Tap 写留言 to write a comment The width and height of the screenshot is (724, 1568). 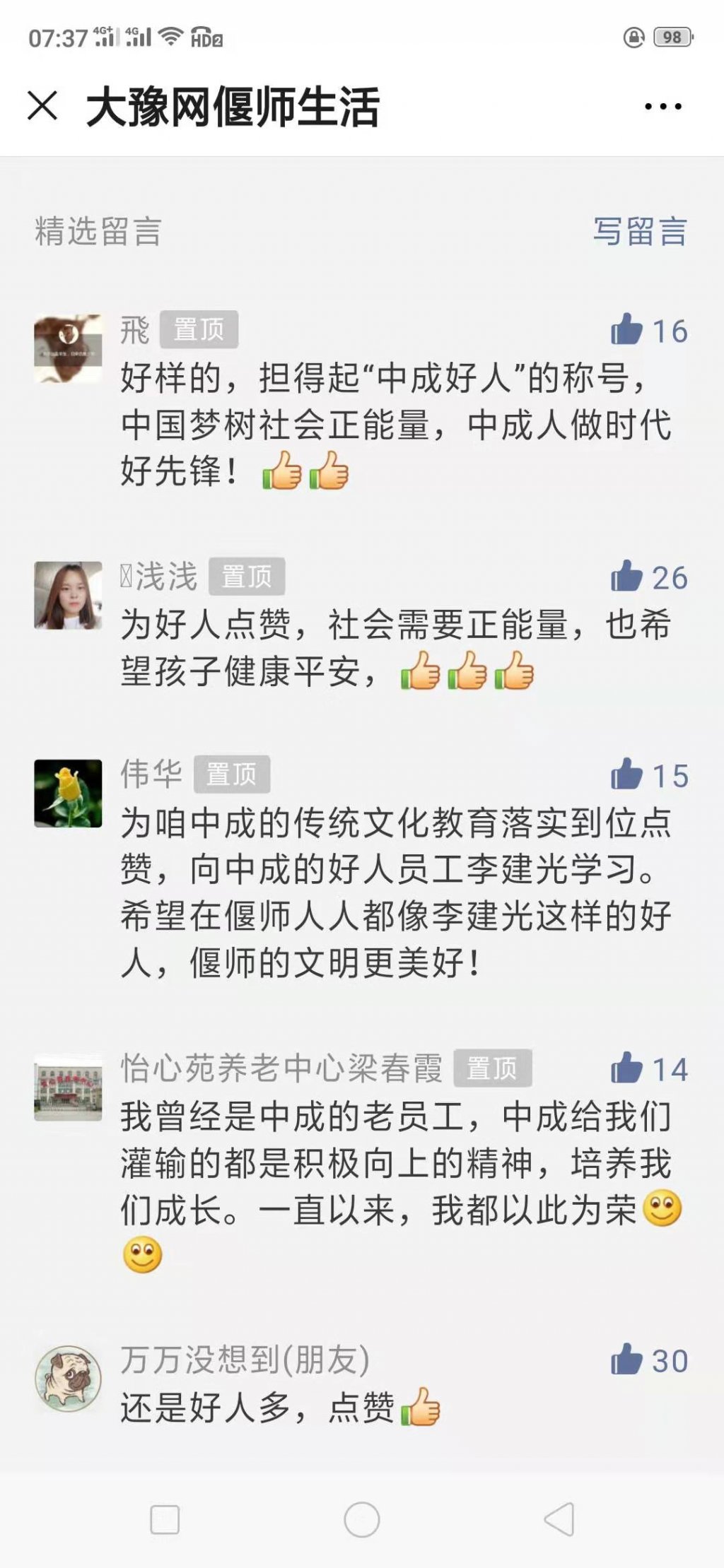pos(639,232)
